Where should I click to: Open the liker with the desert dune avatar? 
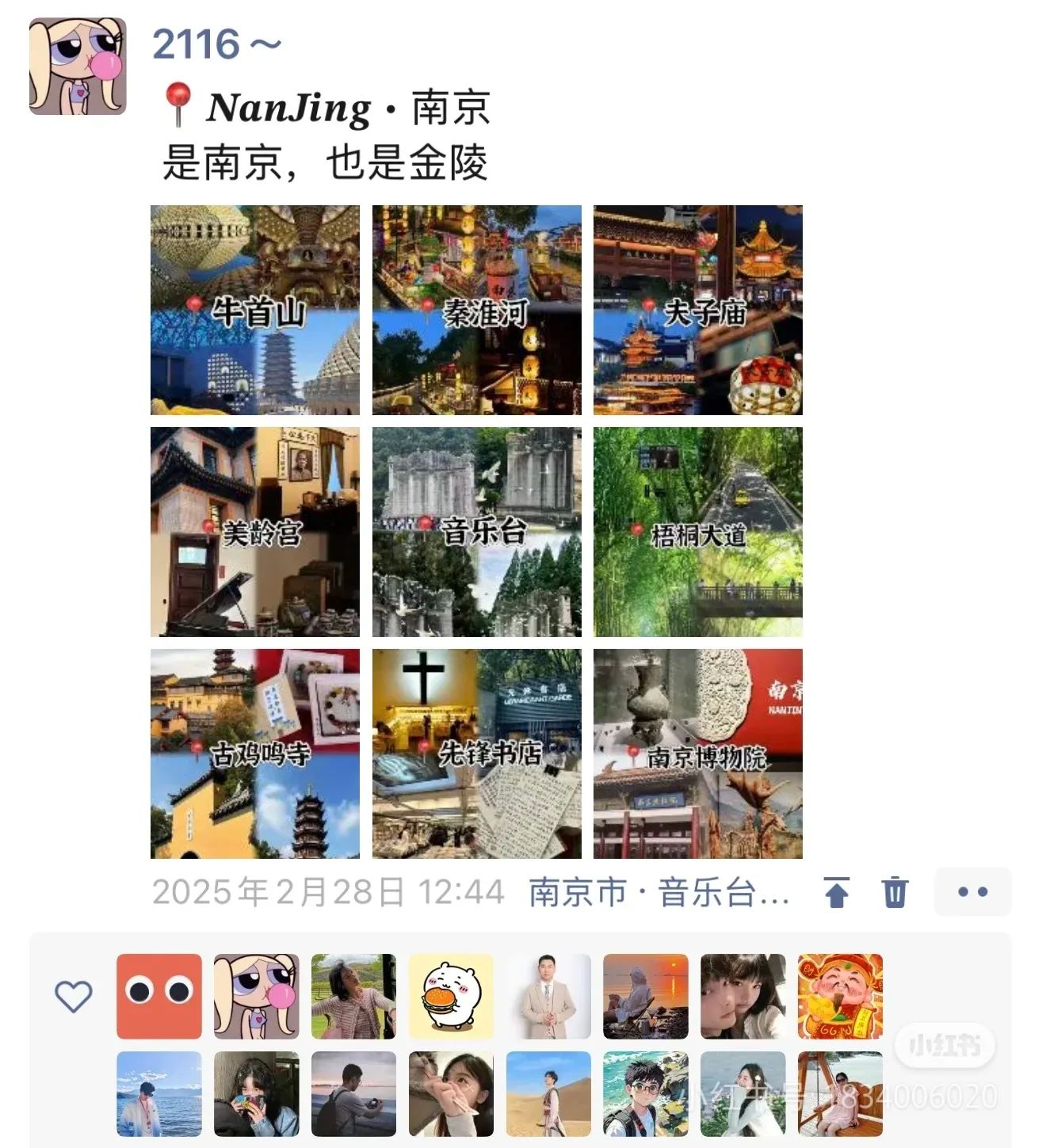548,1093
